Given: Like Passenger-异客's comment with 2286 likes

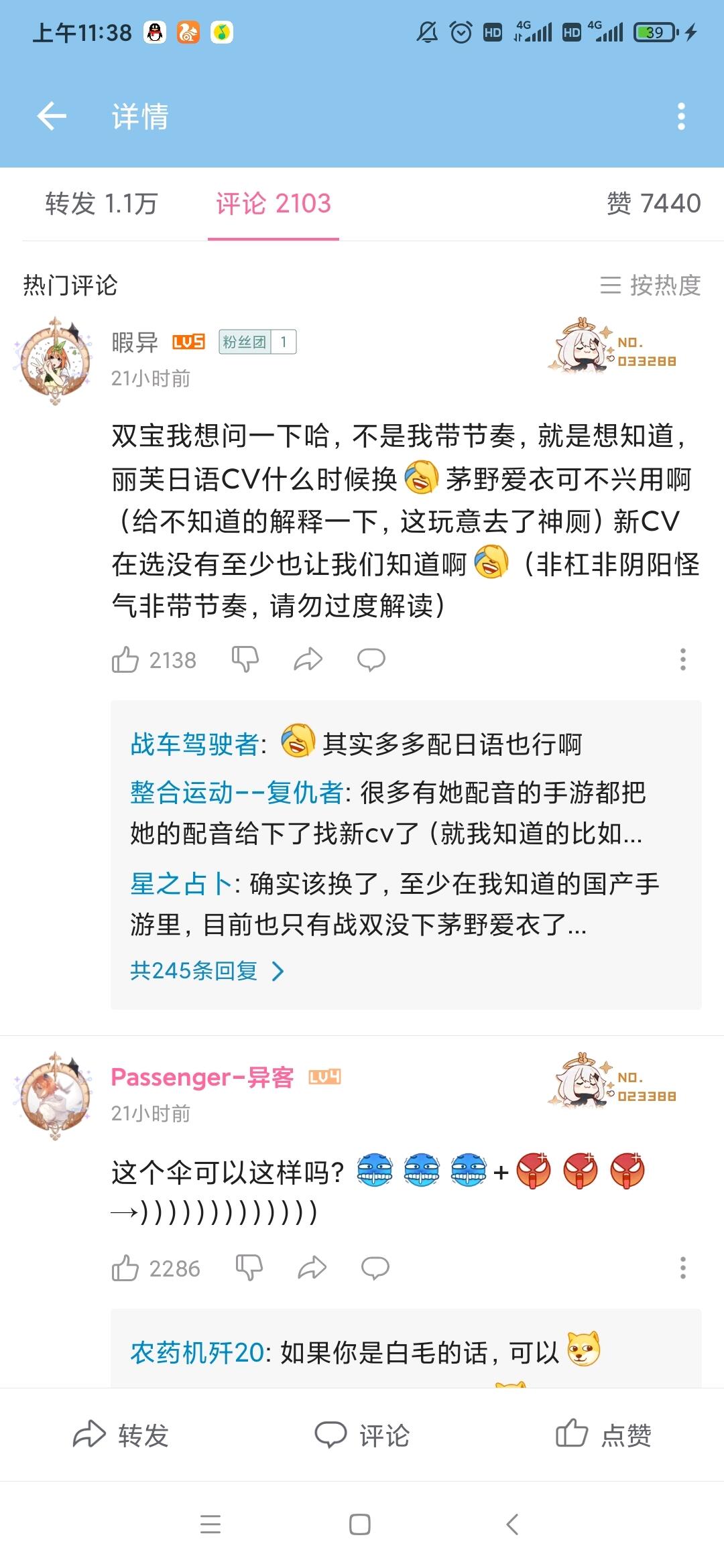Looking at the screenshot, I should pyautogui.click(x=156, y=1268).
